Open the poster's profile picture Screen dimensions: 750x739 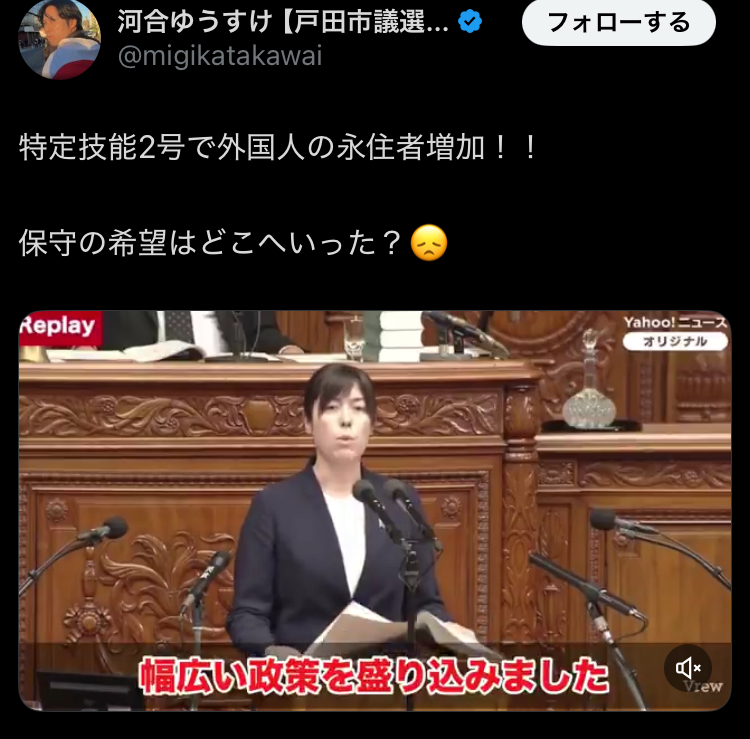click(x=60, y=38)
